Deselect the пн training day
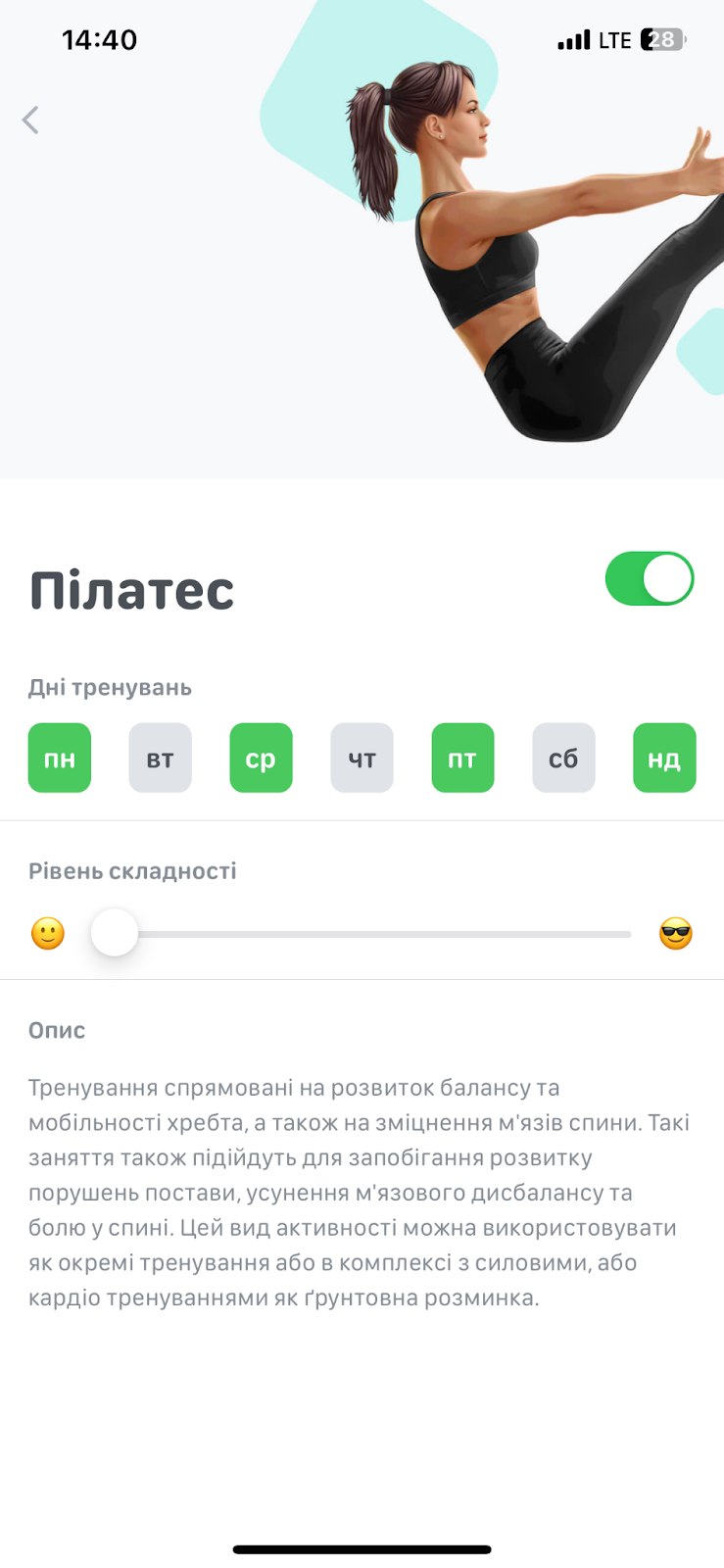 (x=60, y=758)
